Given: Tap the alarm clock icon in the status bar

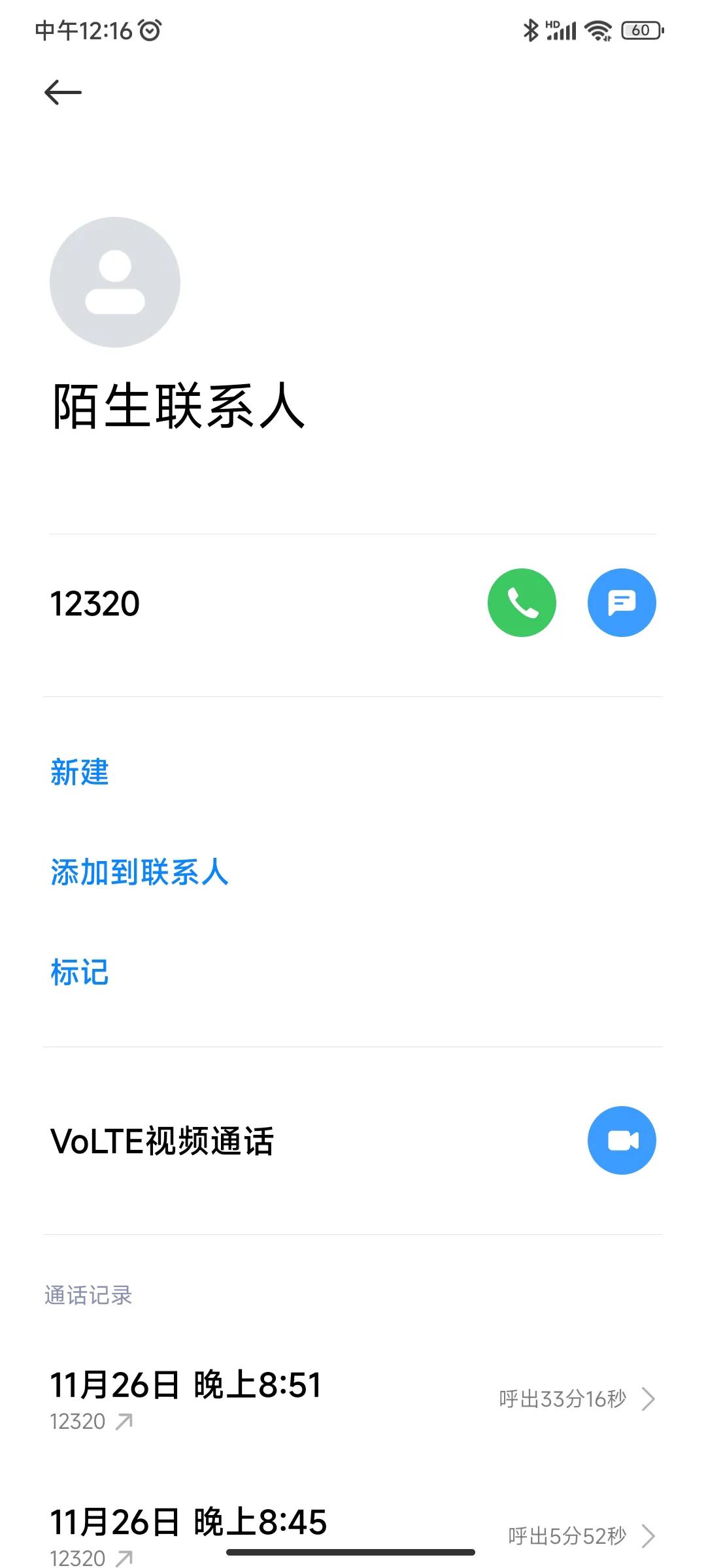Looking at the screenshot, I should (x=151, y=29).
